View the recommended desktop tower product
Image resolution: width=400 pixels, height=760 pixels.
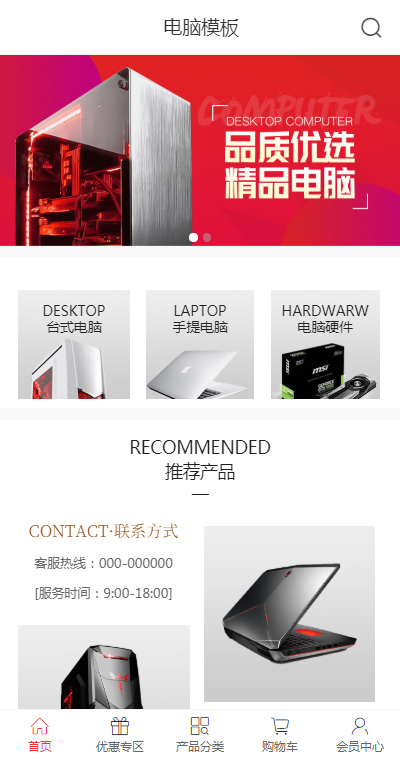point(104,667)
